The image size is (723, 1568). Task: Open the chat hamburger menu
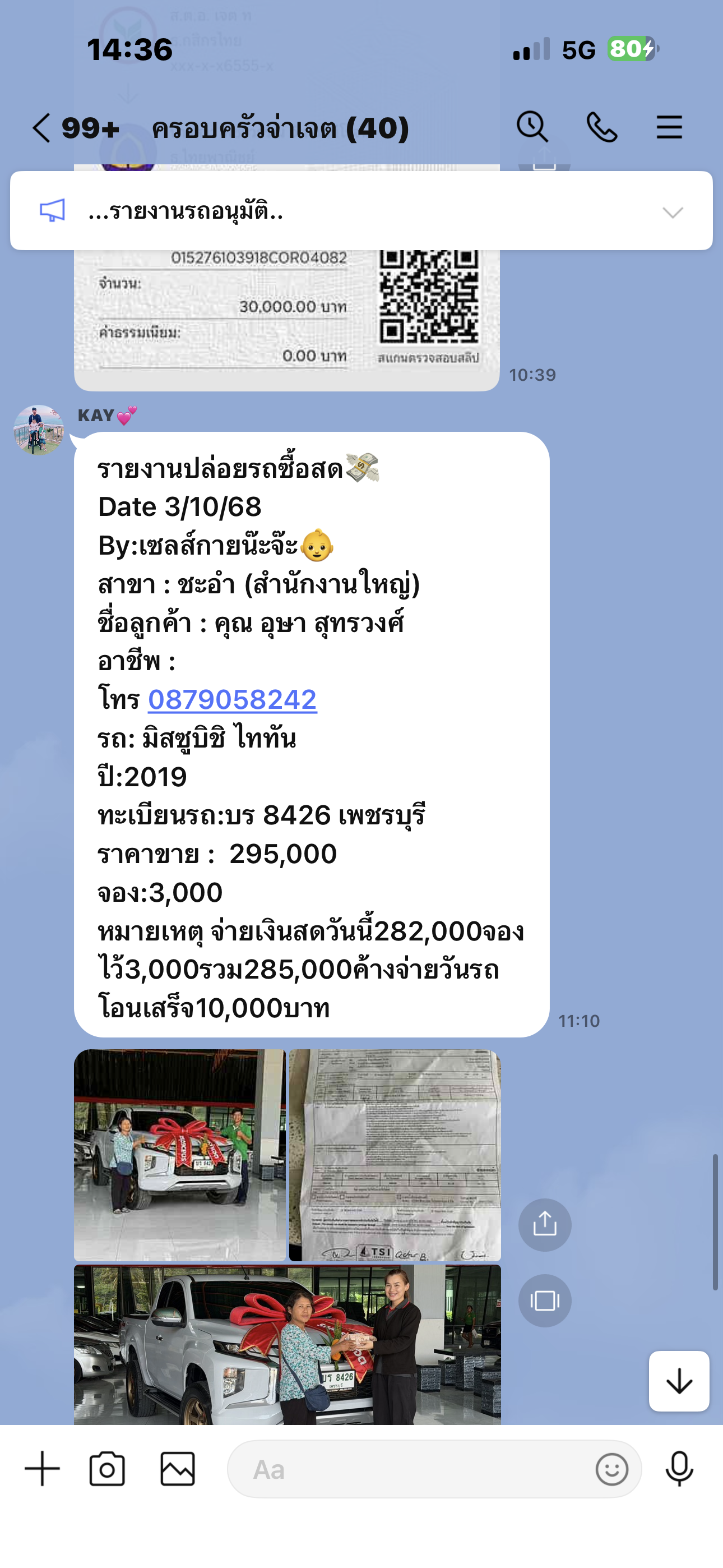click(x=669, y=128)
